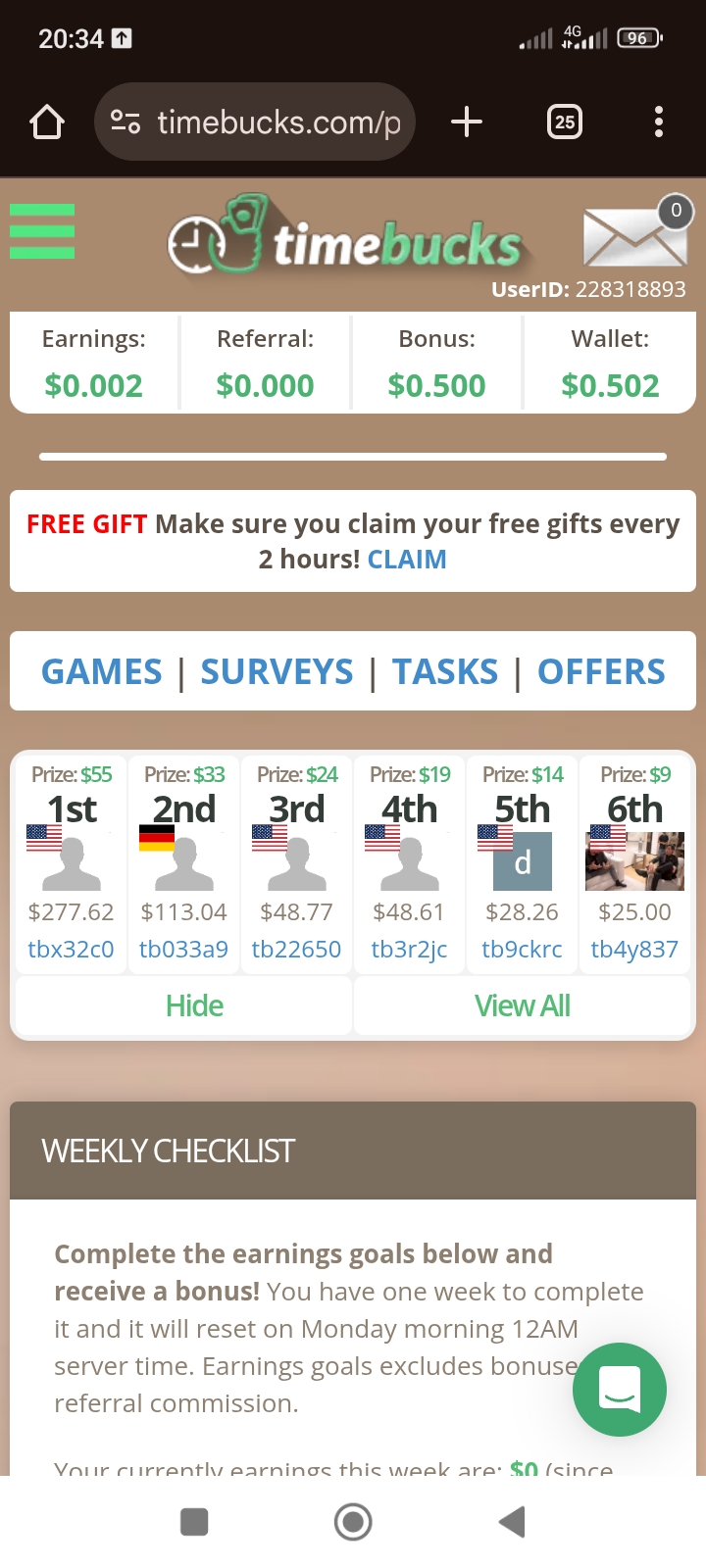Tap the browser home icon
The width and height of the screenshot is (706, 1568).
click(47, 122)
